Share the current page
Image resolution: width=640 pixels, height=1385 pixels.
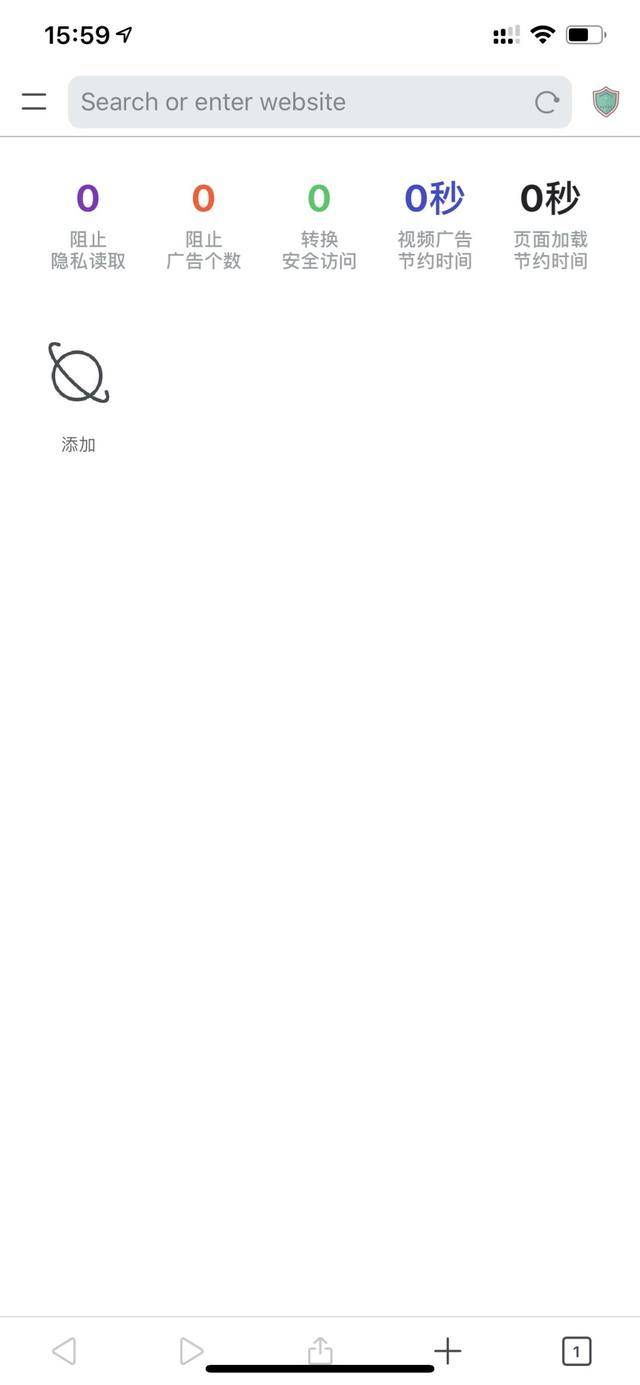320,1351
